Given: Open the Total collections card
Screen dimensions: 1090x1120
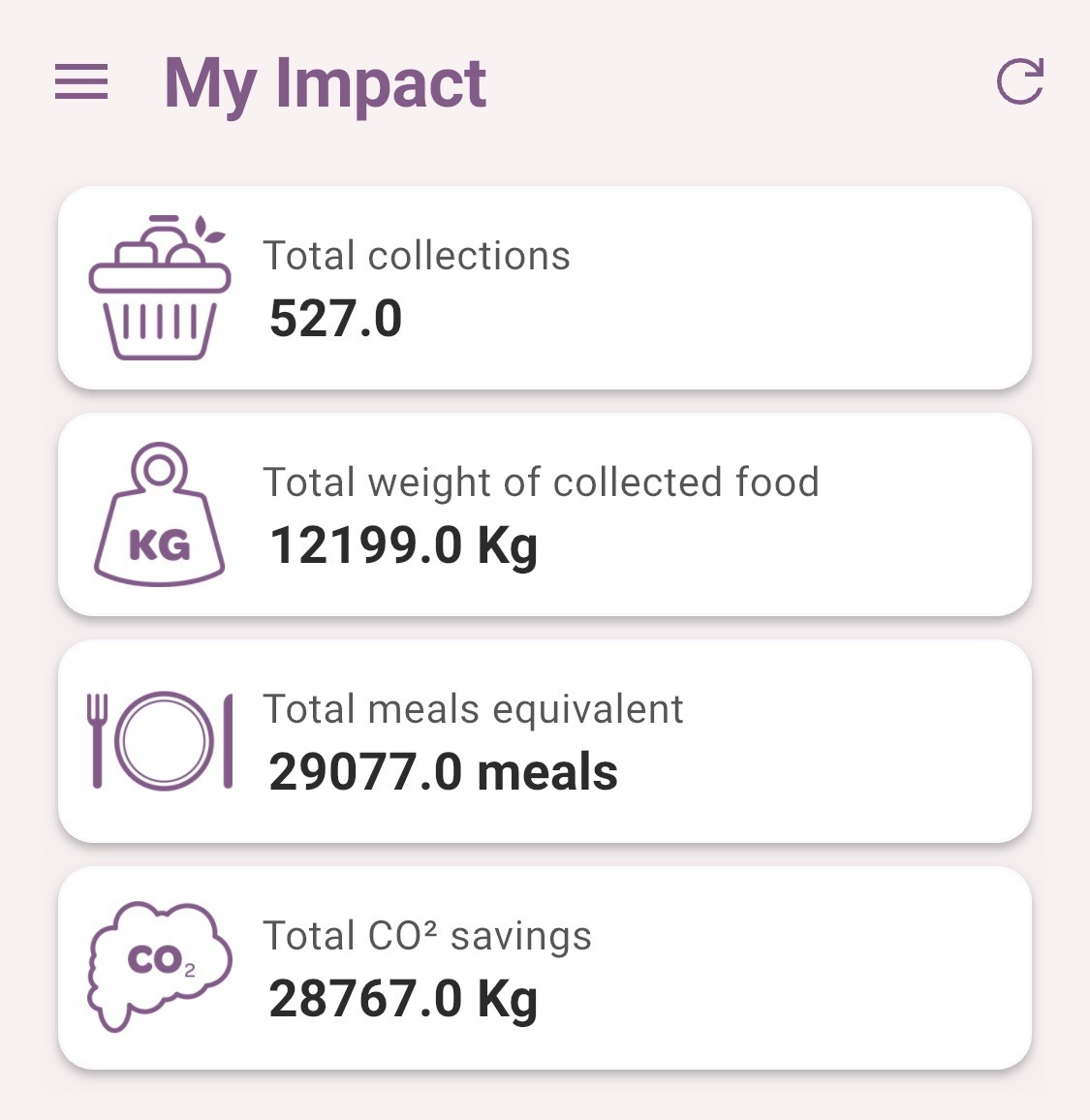Looking at the screenshot, I should tap(545, 288).
